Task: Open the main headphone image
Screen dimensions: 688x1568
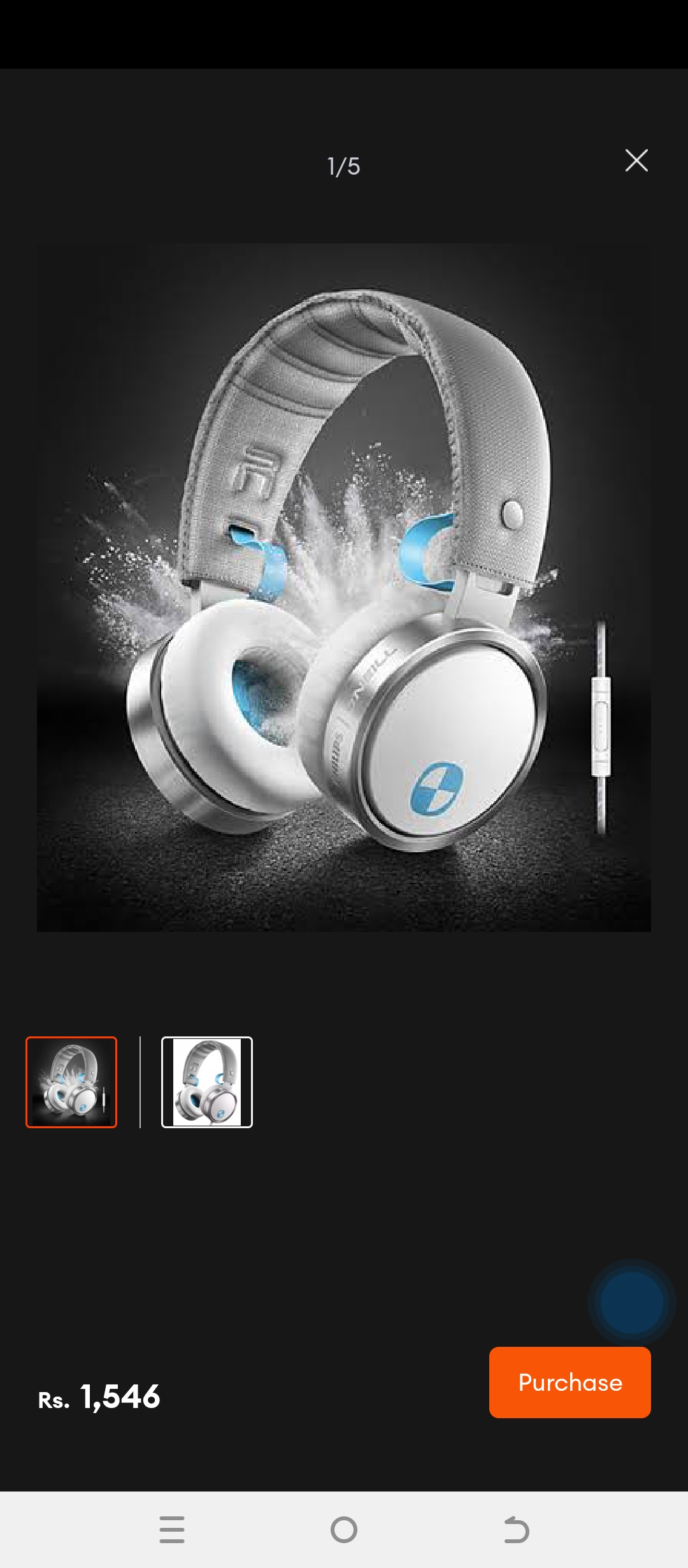Action: click(344, 587)
